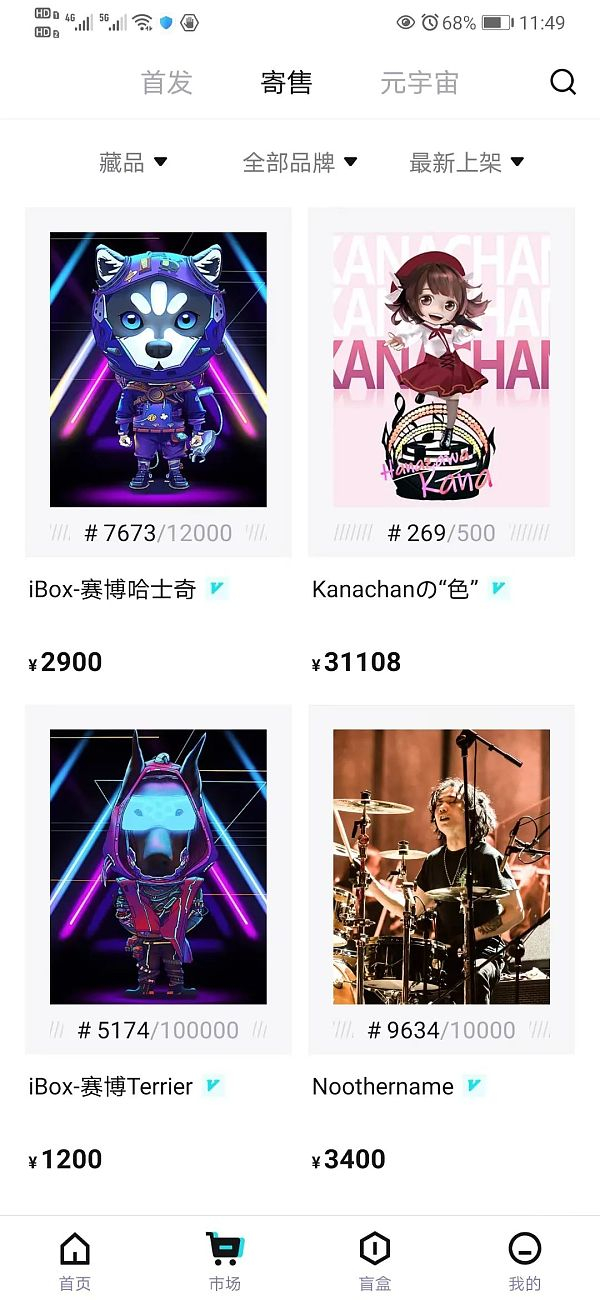This screenshot has width=600, height=1300.
Task: Switch to the 首发 tab
Action: point(166,83)
